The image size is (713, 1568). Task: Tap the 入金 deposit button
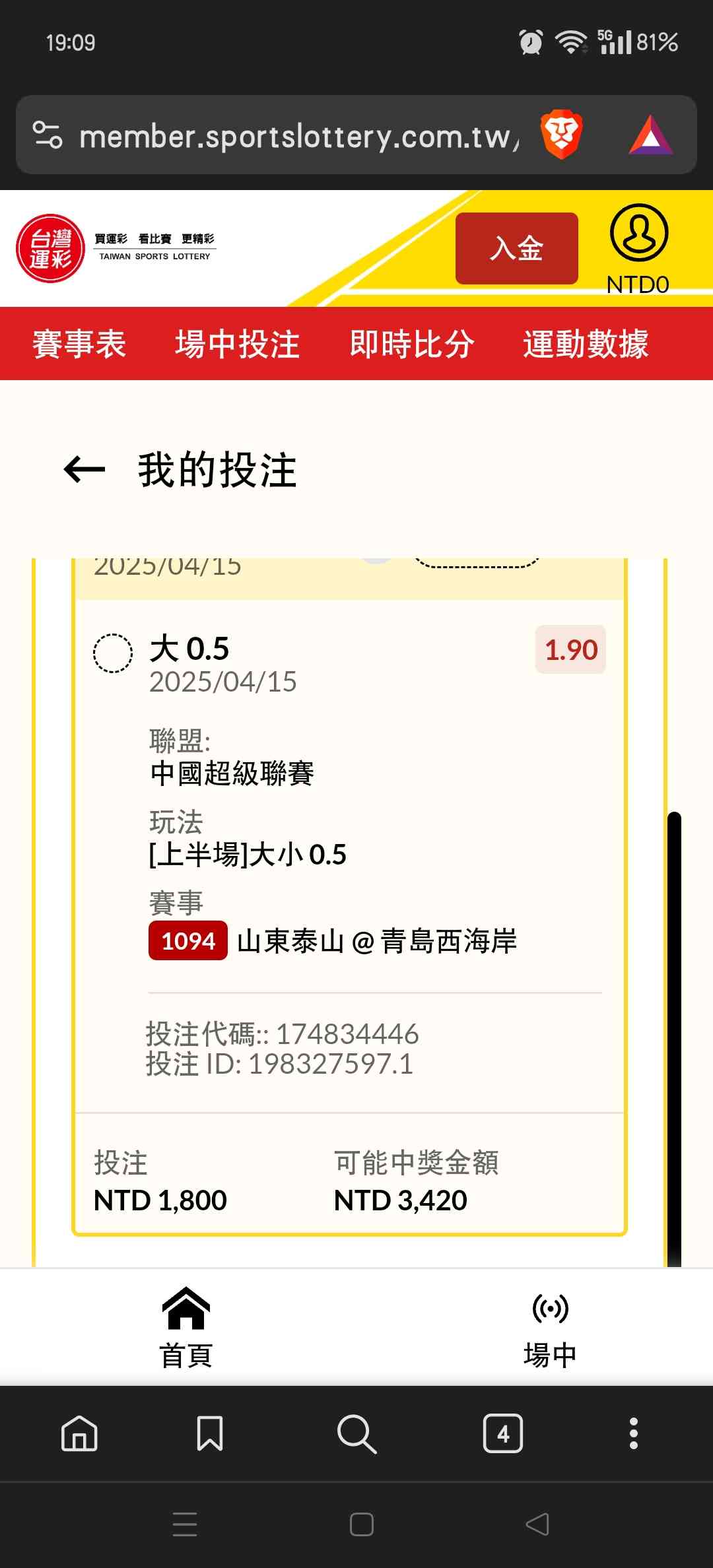tap(516, 249)
